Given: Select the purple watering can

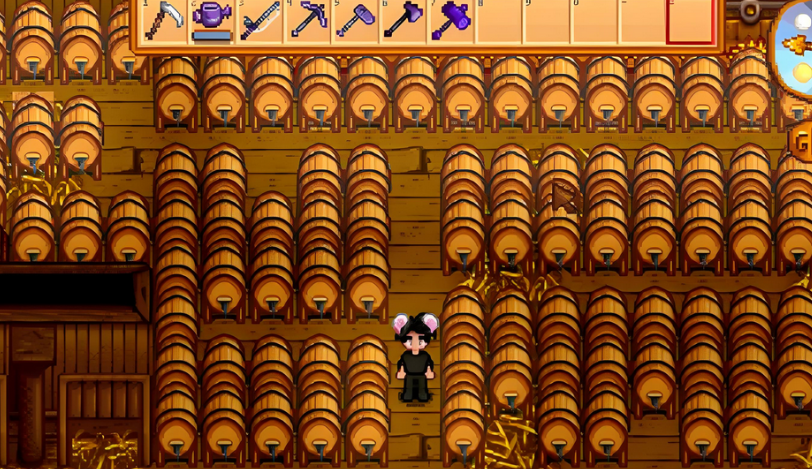Looking at the screenshot, I should tap(211, 21).
